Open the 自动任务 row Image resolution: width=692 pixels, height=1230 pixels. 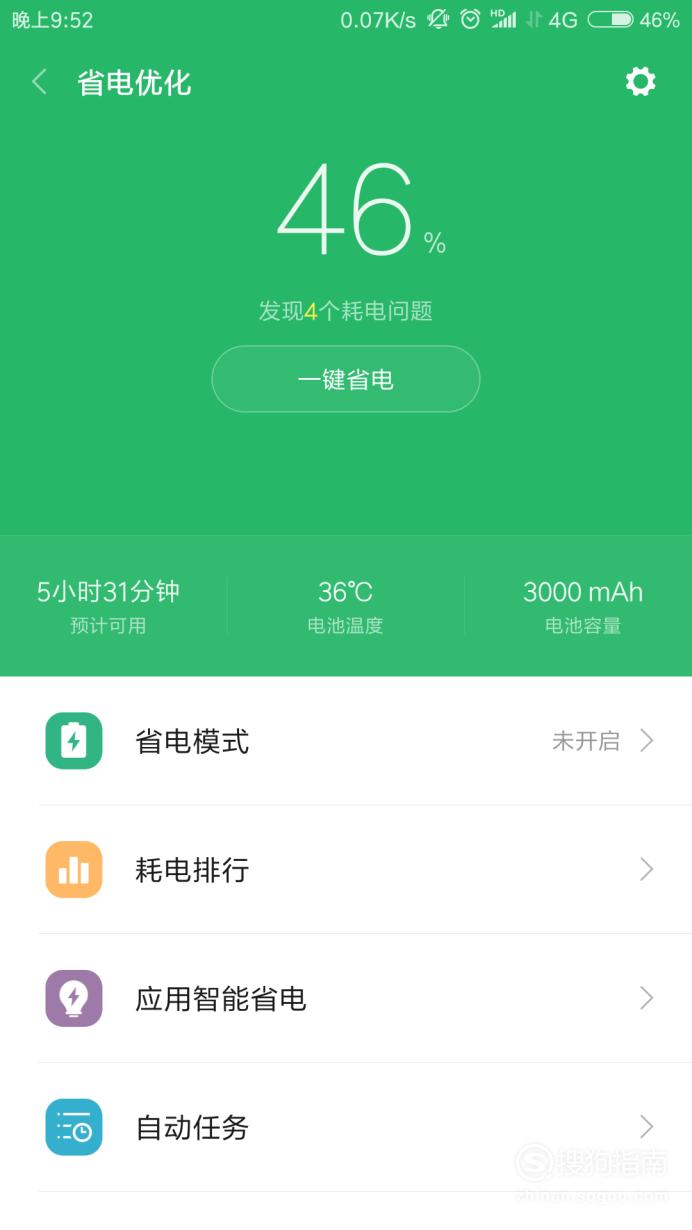(x=346, y=1128)
